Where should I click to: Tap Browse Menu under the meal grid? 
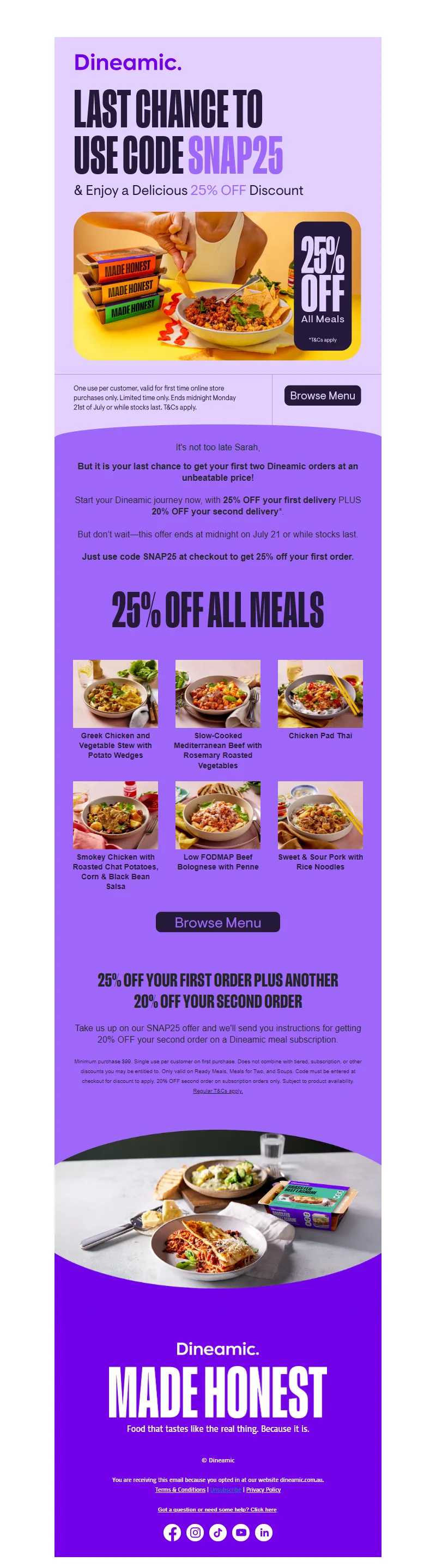pos(217,922)
